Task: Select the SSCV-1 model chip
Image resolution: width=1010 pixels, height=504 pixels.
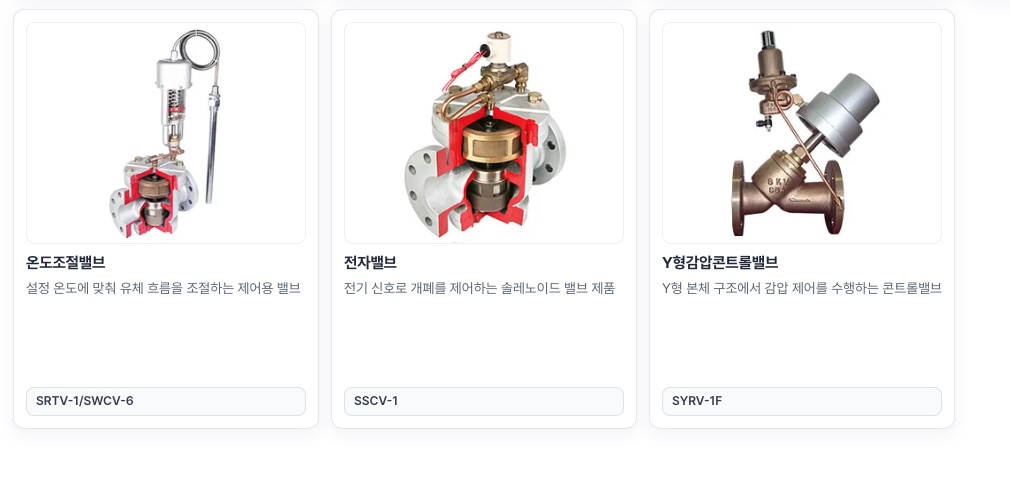Action: coord(484,401)
